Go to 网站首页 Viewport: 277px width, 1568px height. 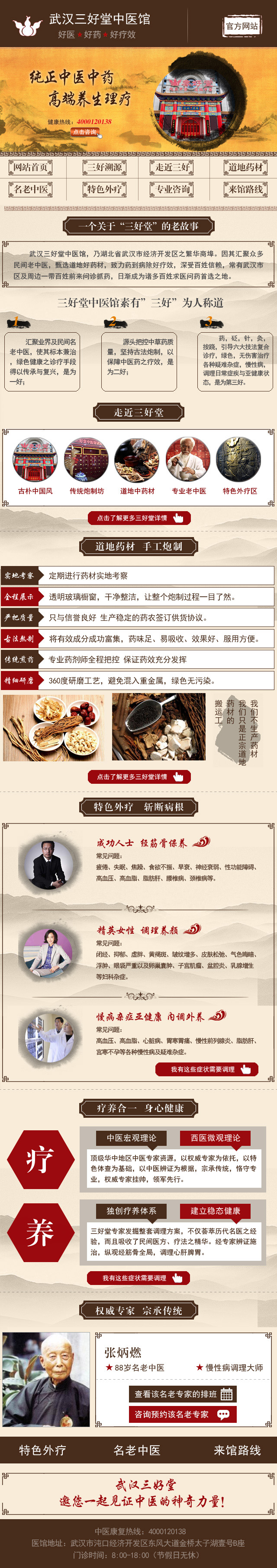tap(30, 167)
